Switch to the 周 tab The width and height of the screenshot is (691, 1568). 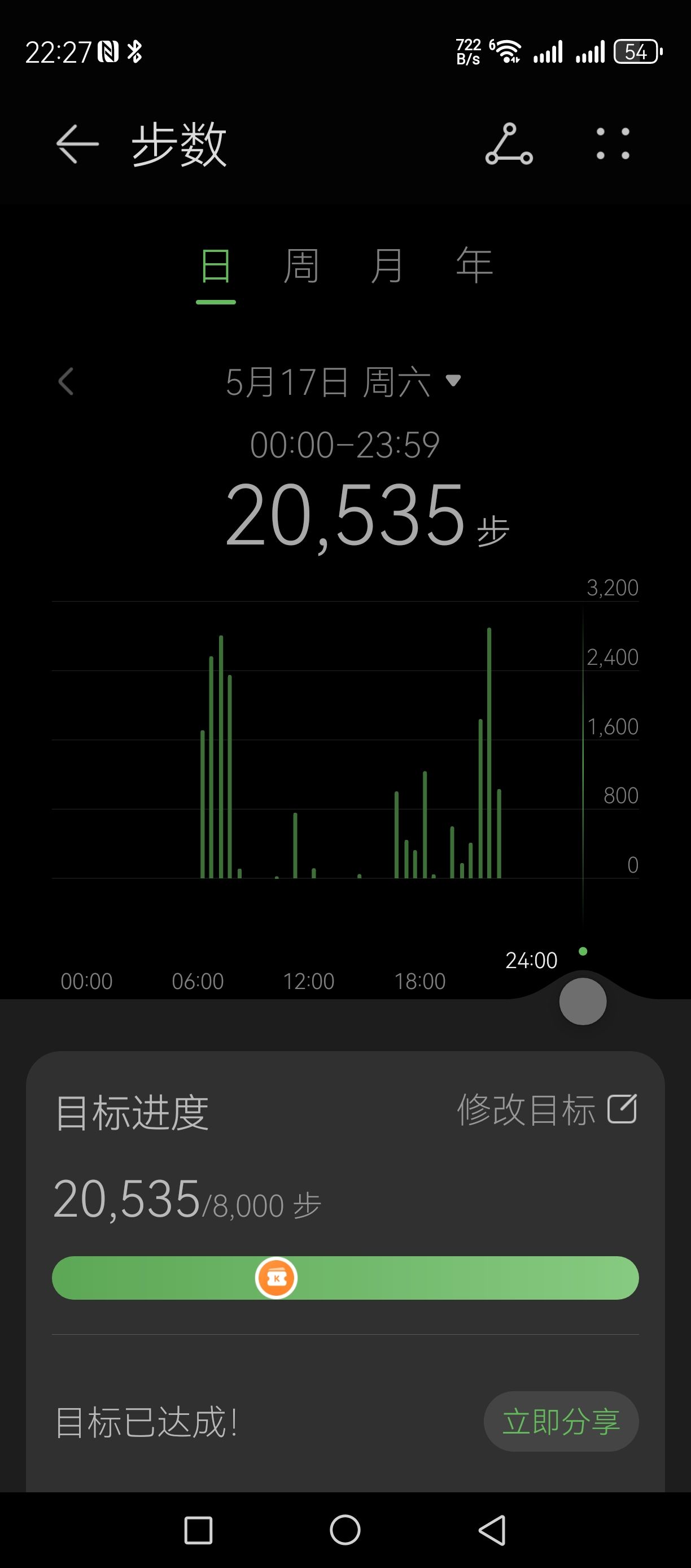[301, 267]
